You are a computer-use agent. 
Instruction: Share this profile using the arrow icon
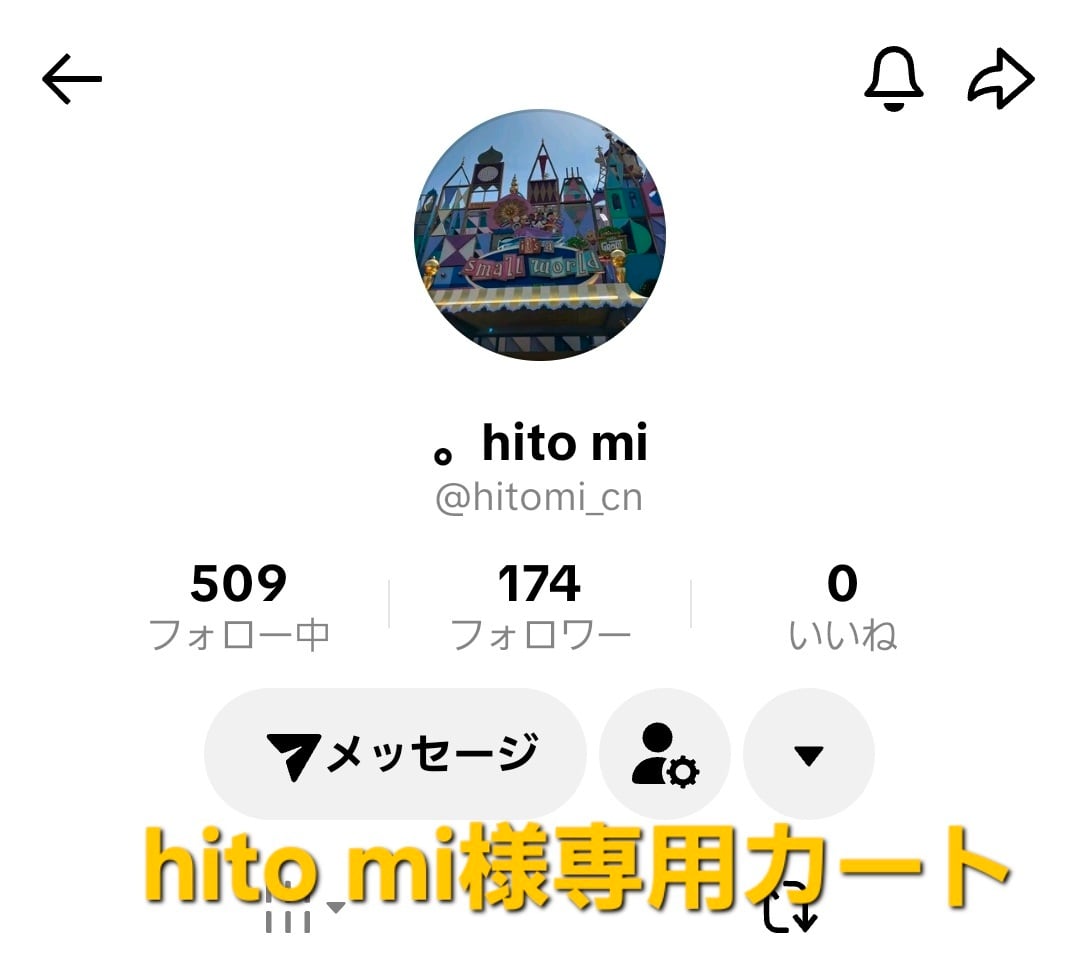coord(1000,79)
